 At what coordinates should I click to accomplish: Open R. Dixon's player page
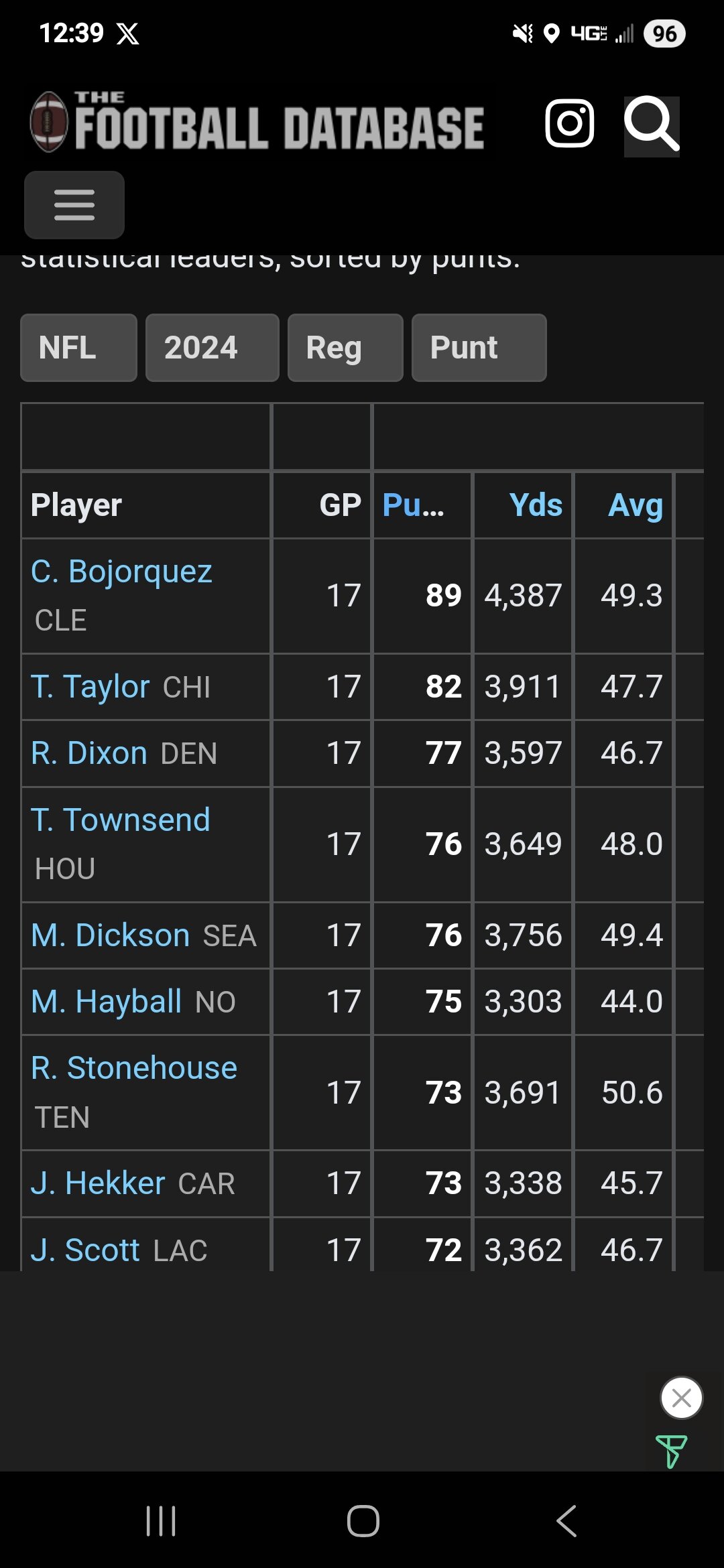click(x=89, y=753)
